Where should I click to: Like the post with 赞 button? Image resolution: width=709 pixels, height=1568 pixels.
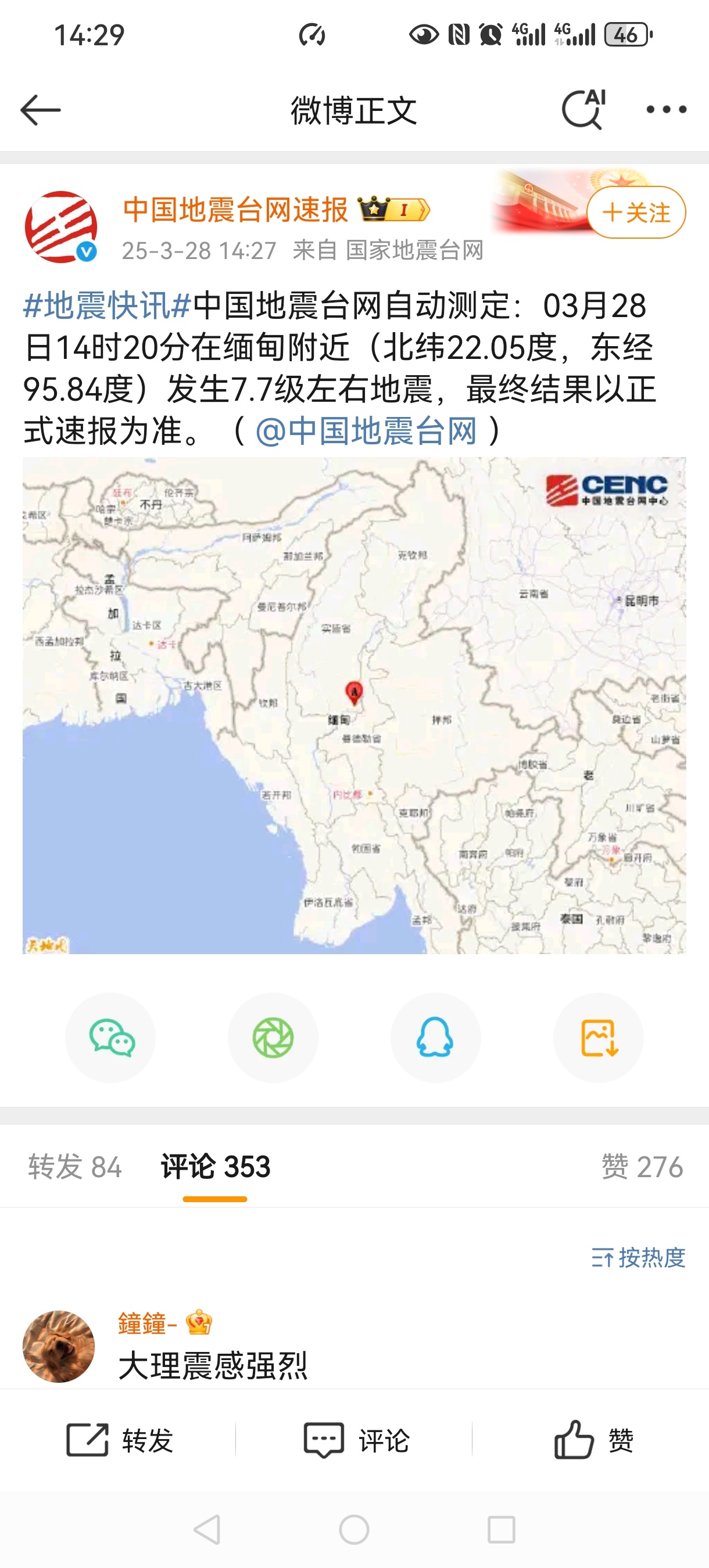tap(594, 1440)
